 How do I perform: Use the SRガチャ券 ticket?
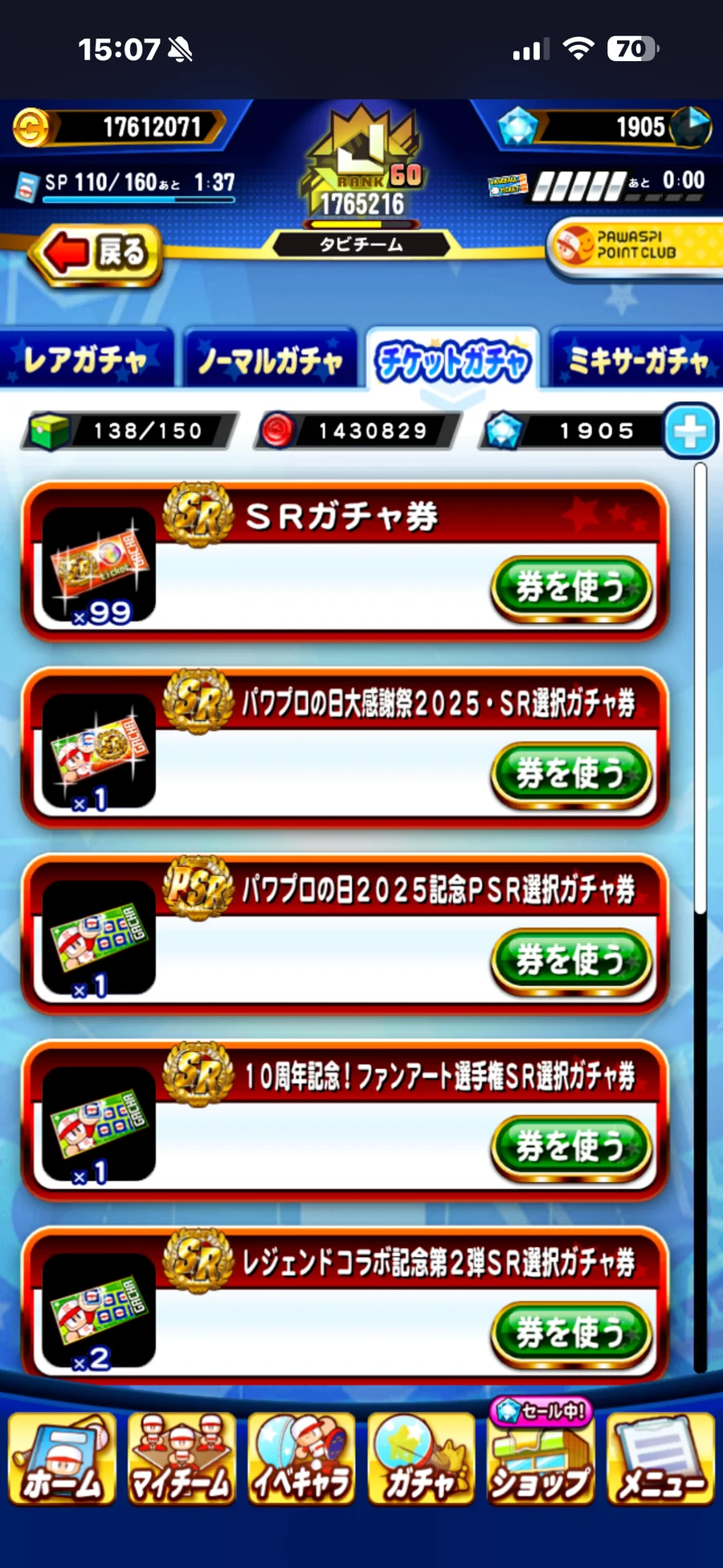pos(570,587)
